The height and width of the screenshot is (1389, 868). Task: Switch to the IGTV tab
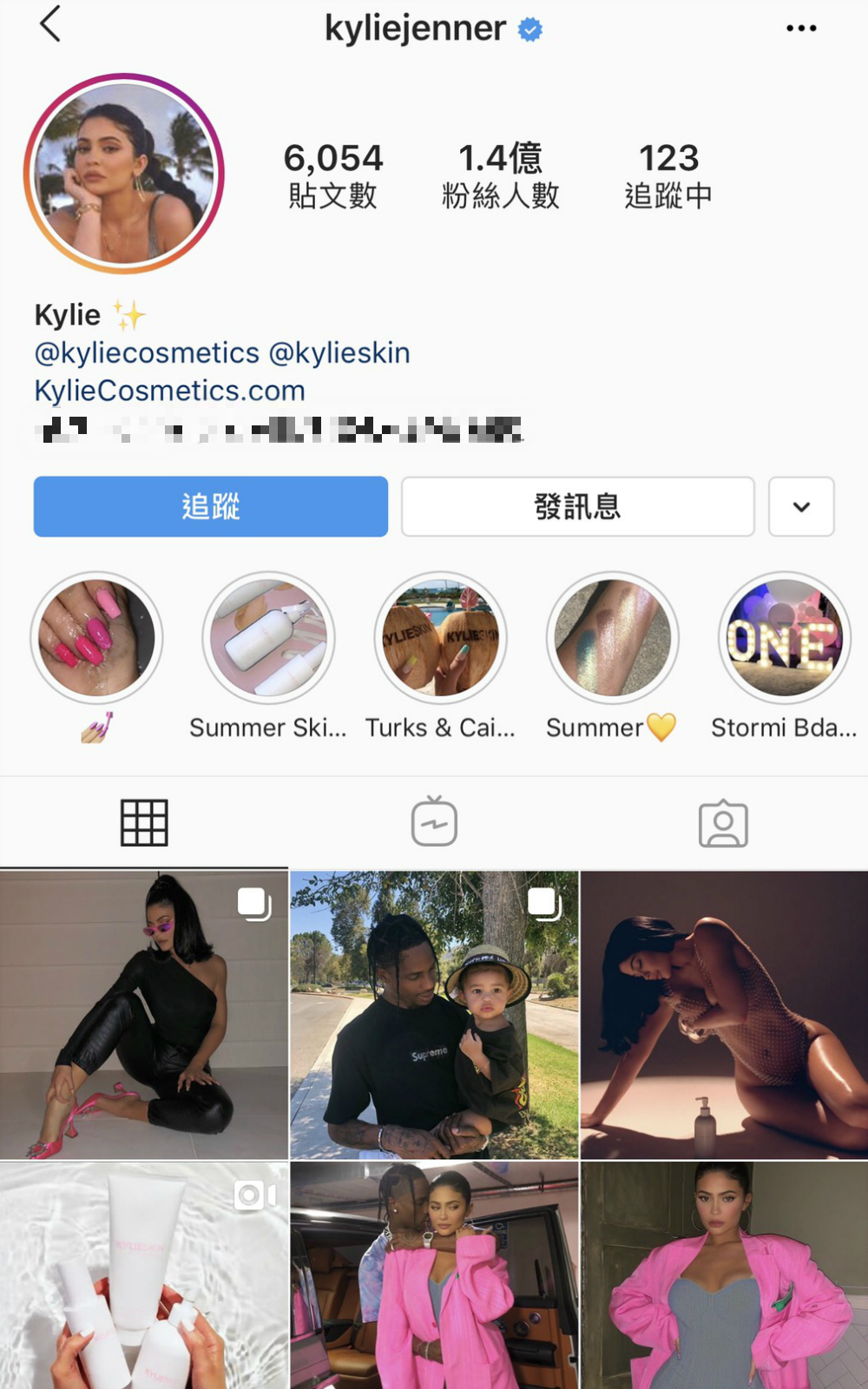(x=434, y=822)
